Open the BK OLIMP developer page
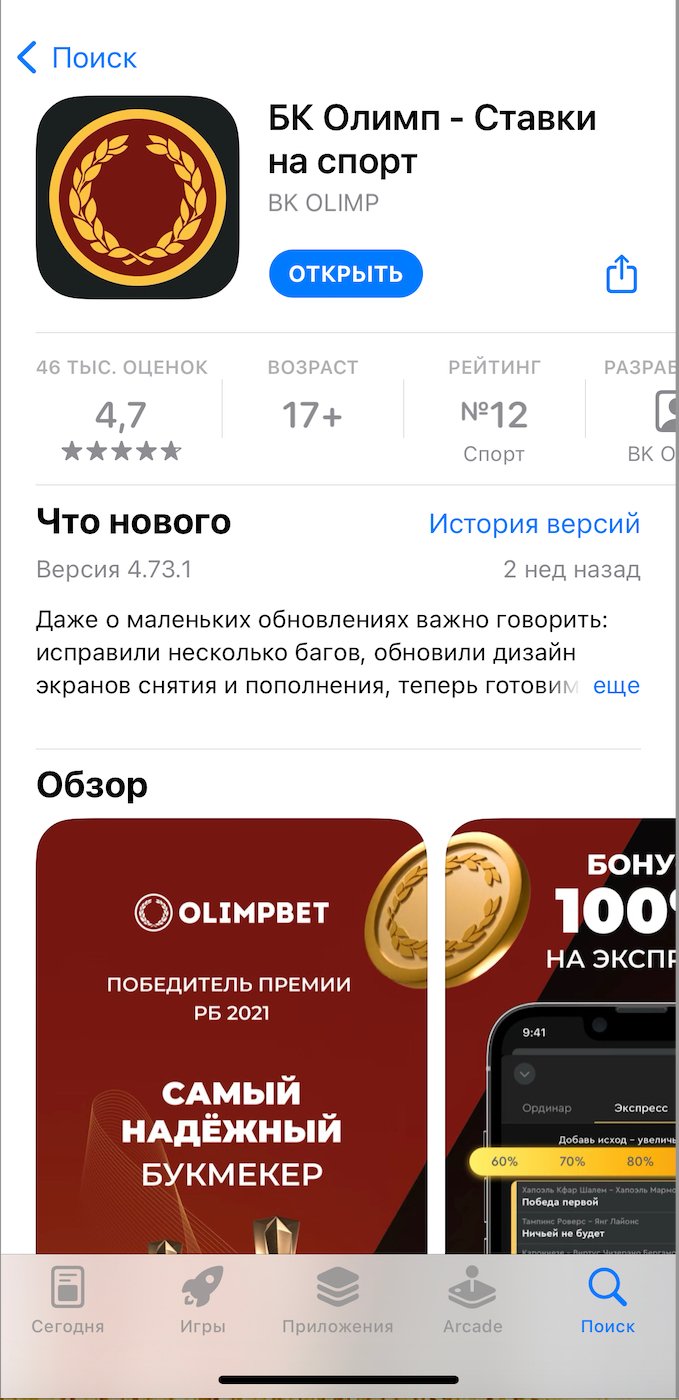Image resolution: width=679 pixels, height=1400 pixels. click(323, 203)
